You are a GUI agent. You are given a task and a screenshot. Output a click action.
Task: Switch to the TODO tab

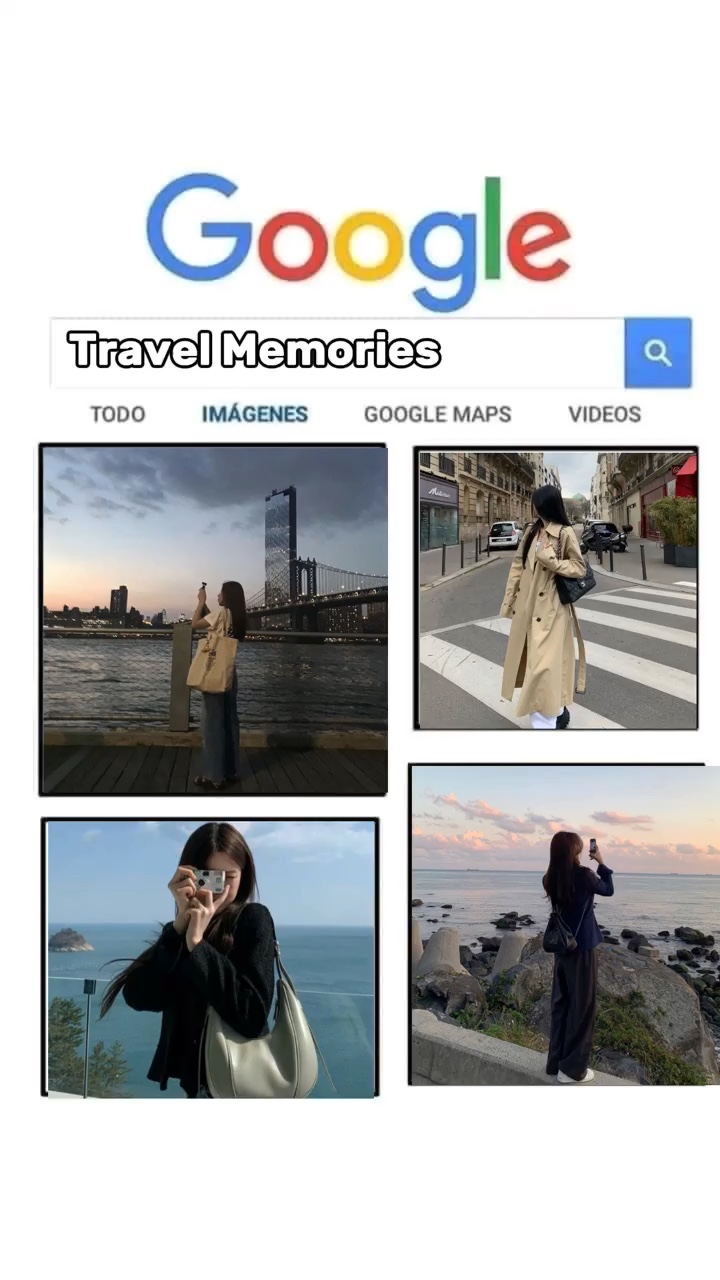click(x=117, y=414)
